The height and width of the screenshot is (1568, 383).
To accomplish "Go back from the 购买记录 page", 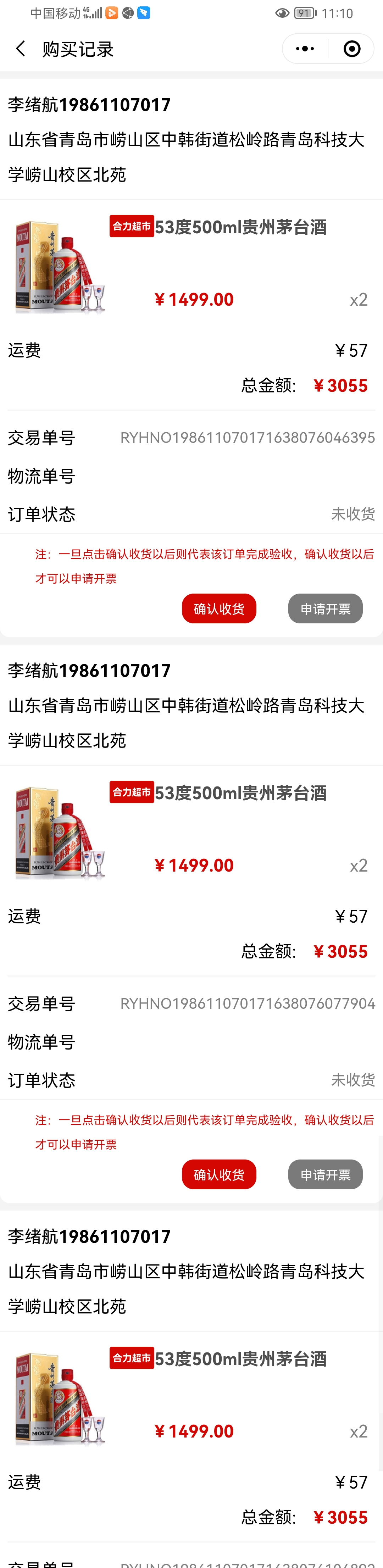I will click(21, 49).
